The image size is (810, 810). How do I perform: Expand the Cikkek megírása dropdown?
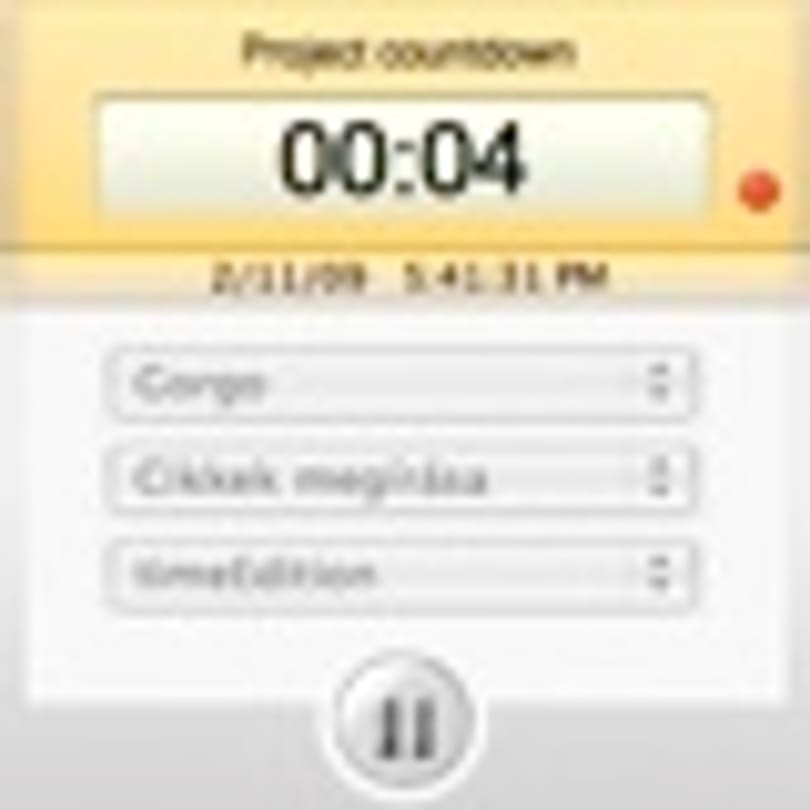tap(400, 479)
